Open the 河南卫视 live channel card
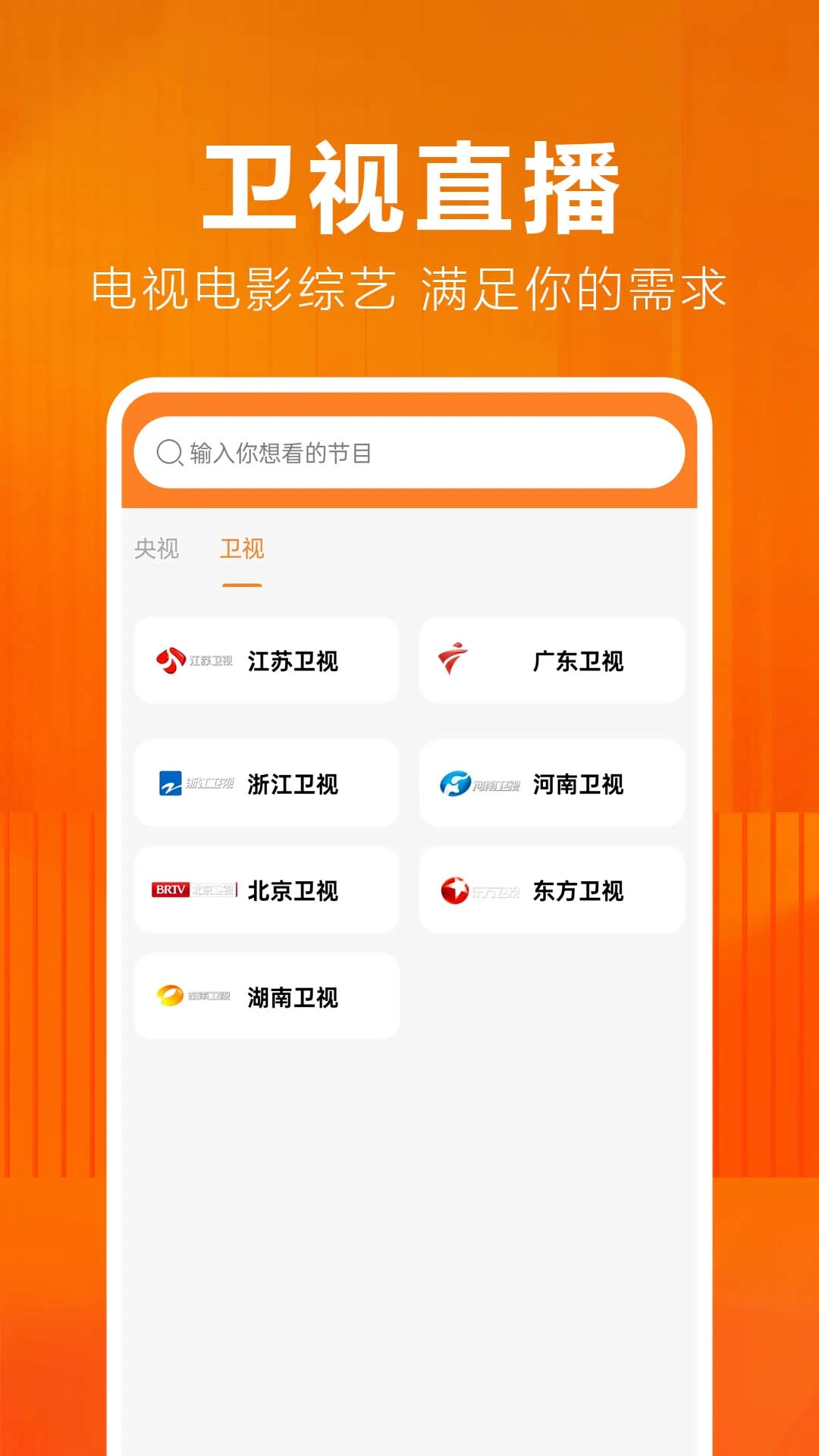 click(551, 784)
